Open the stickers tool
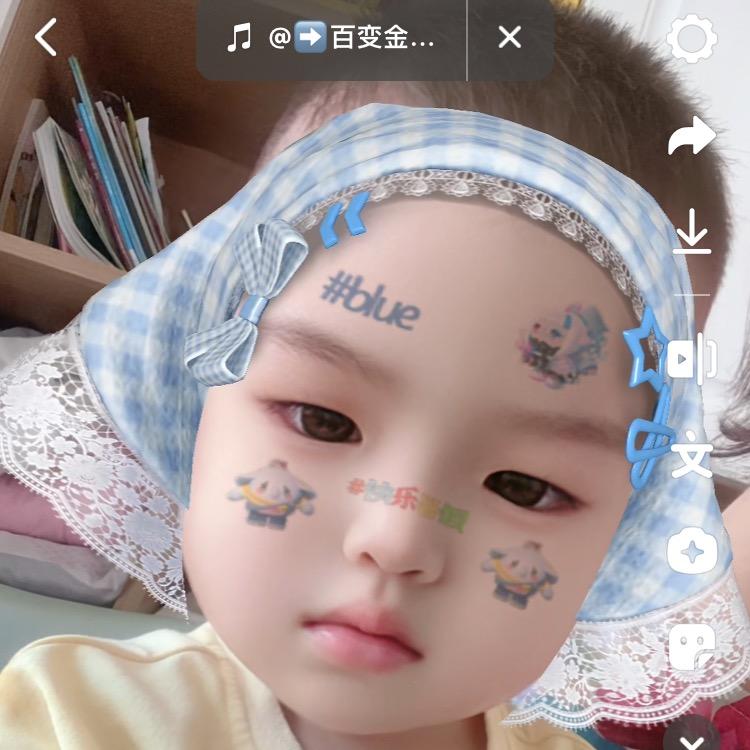Image resolution: width=750 pixels, height=750 pixels. [692, 645]
